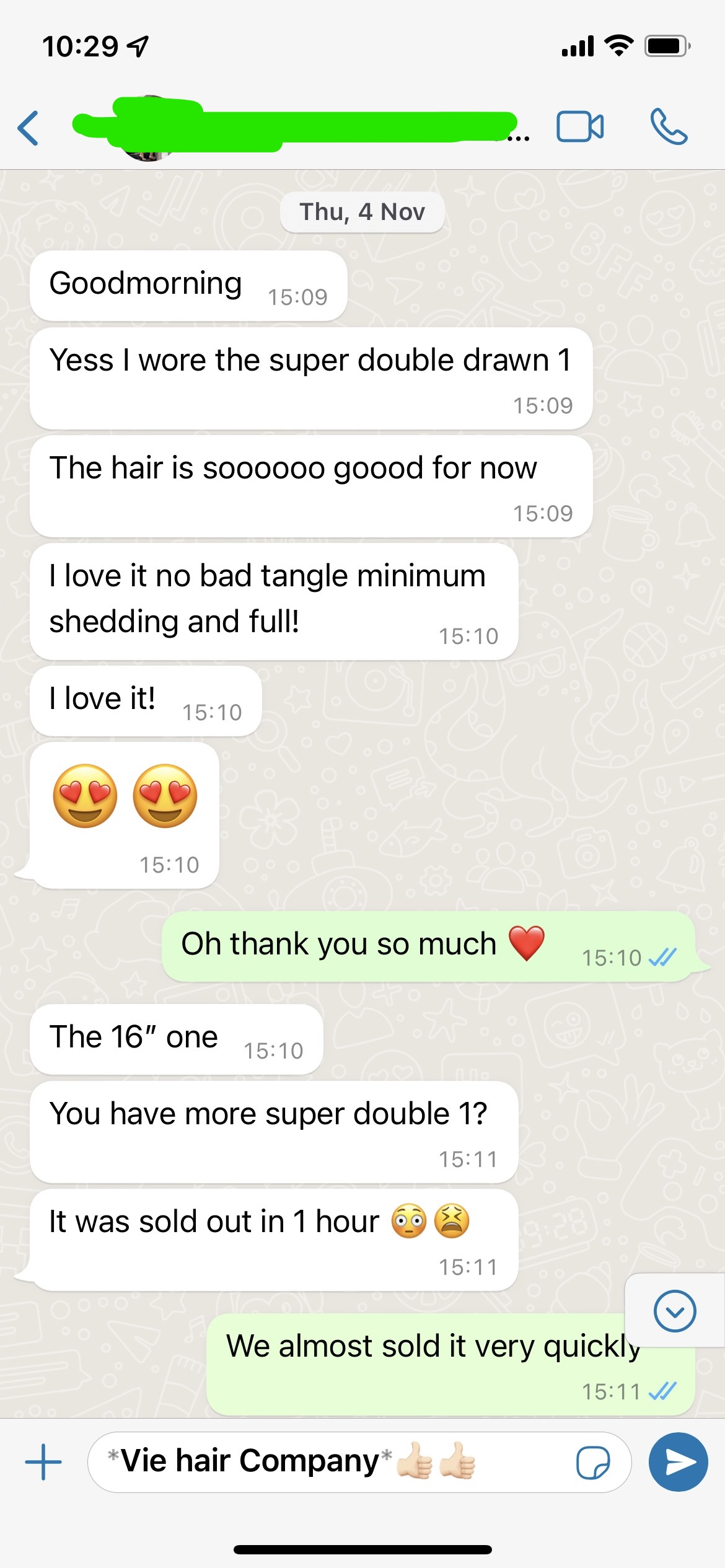Start a video call
The height and width of the screenshot is (1568, 725).
coord(580,127)
